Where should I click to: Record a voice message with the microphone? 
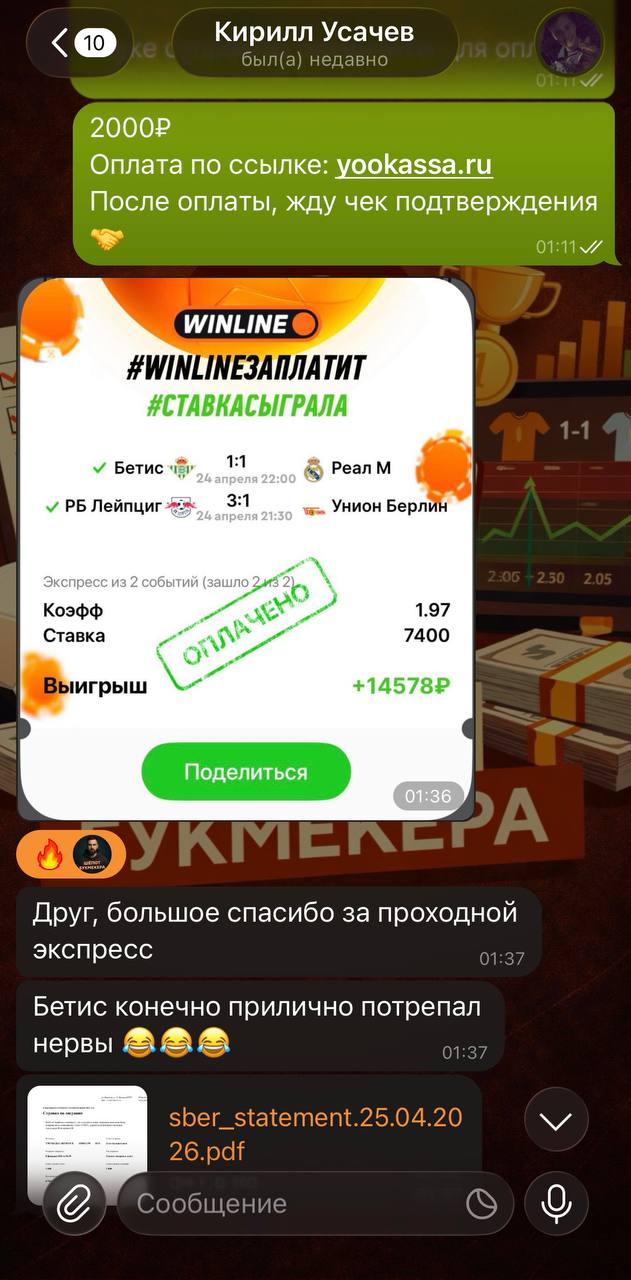click(556, 1203)
